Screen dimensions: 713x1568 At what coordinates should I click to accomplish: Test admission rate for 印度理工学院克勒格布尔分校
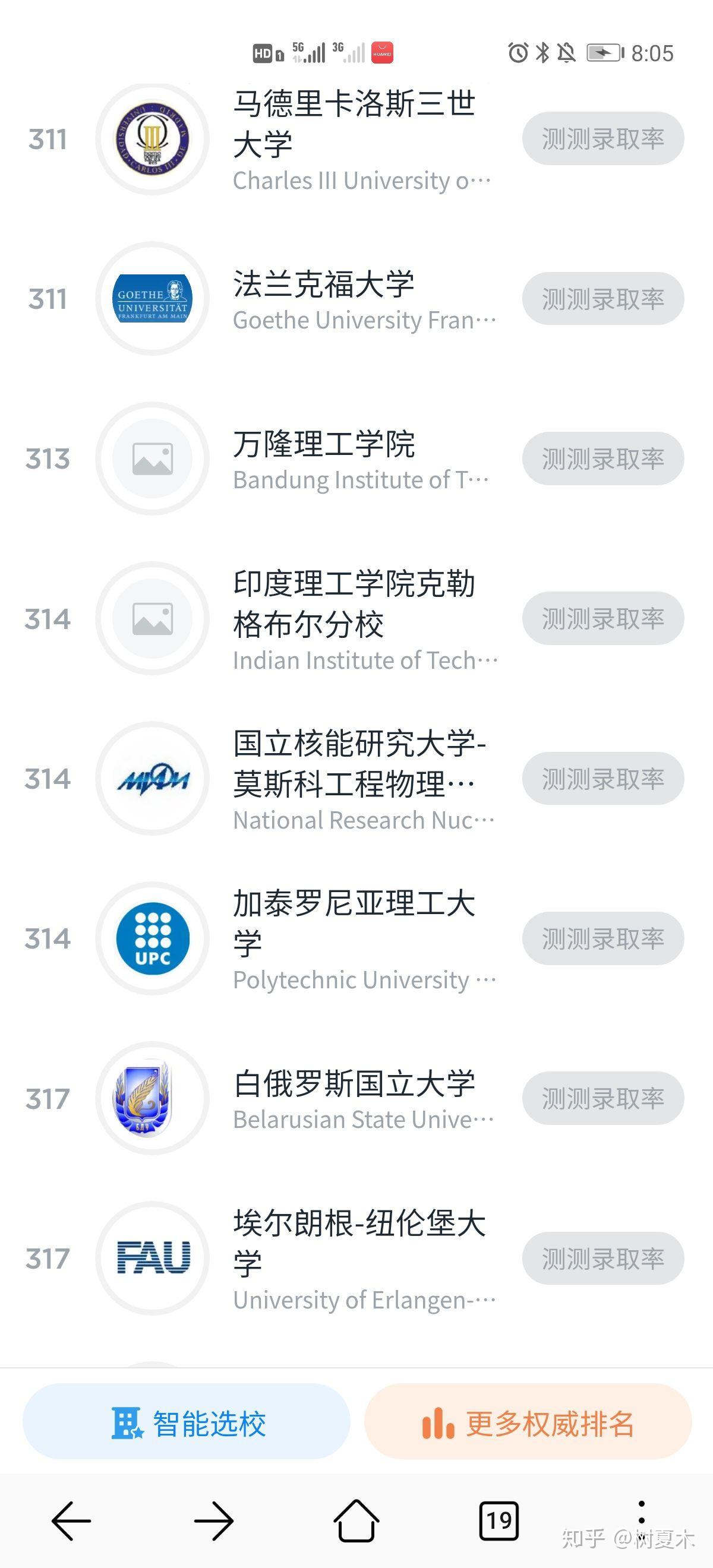(603, 618)
